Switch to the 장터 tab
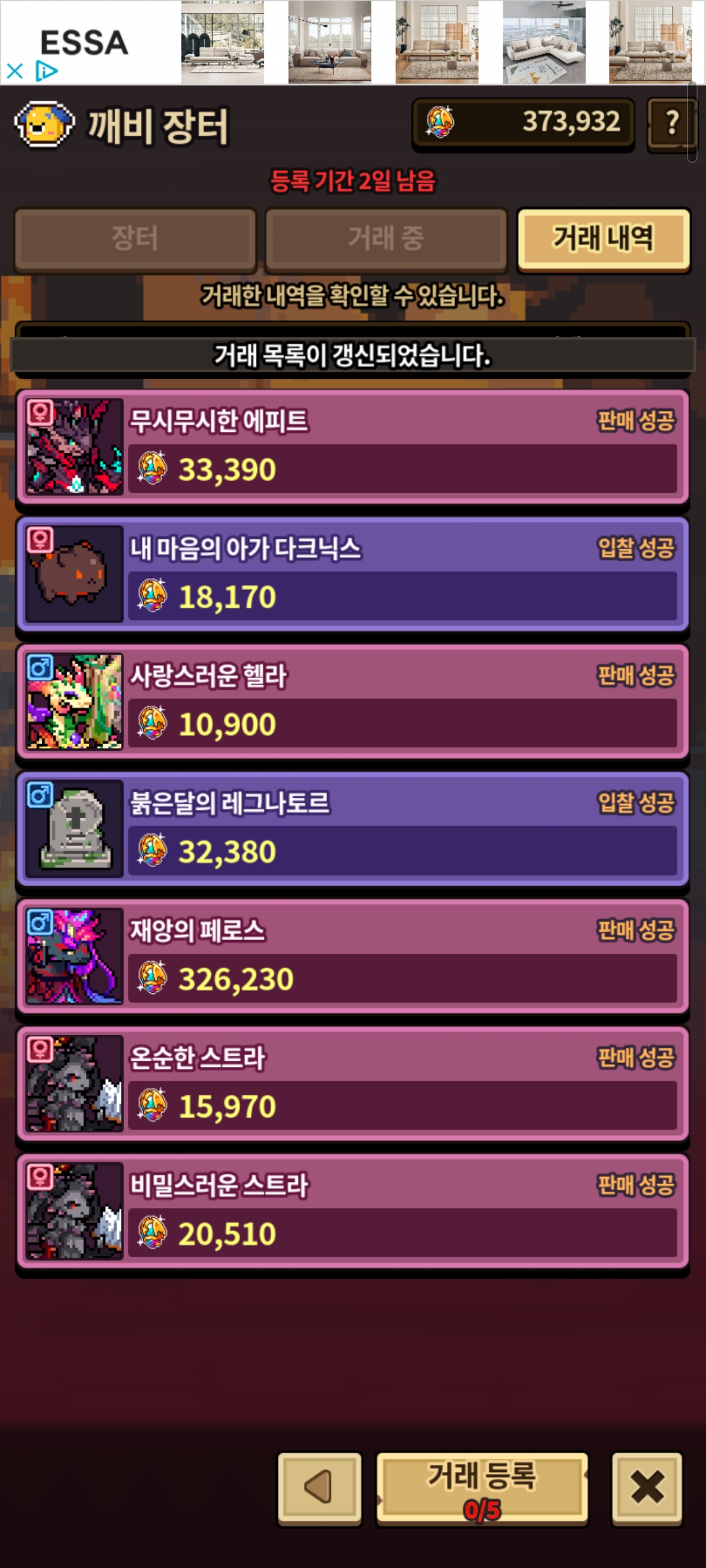The height and width of the screenshot is (1568, 706). pos(135,239)
